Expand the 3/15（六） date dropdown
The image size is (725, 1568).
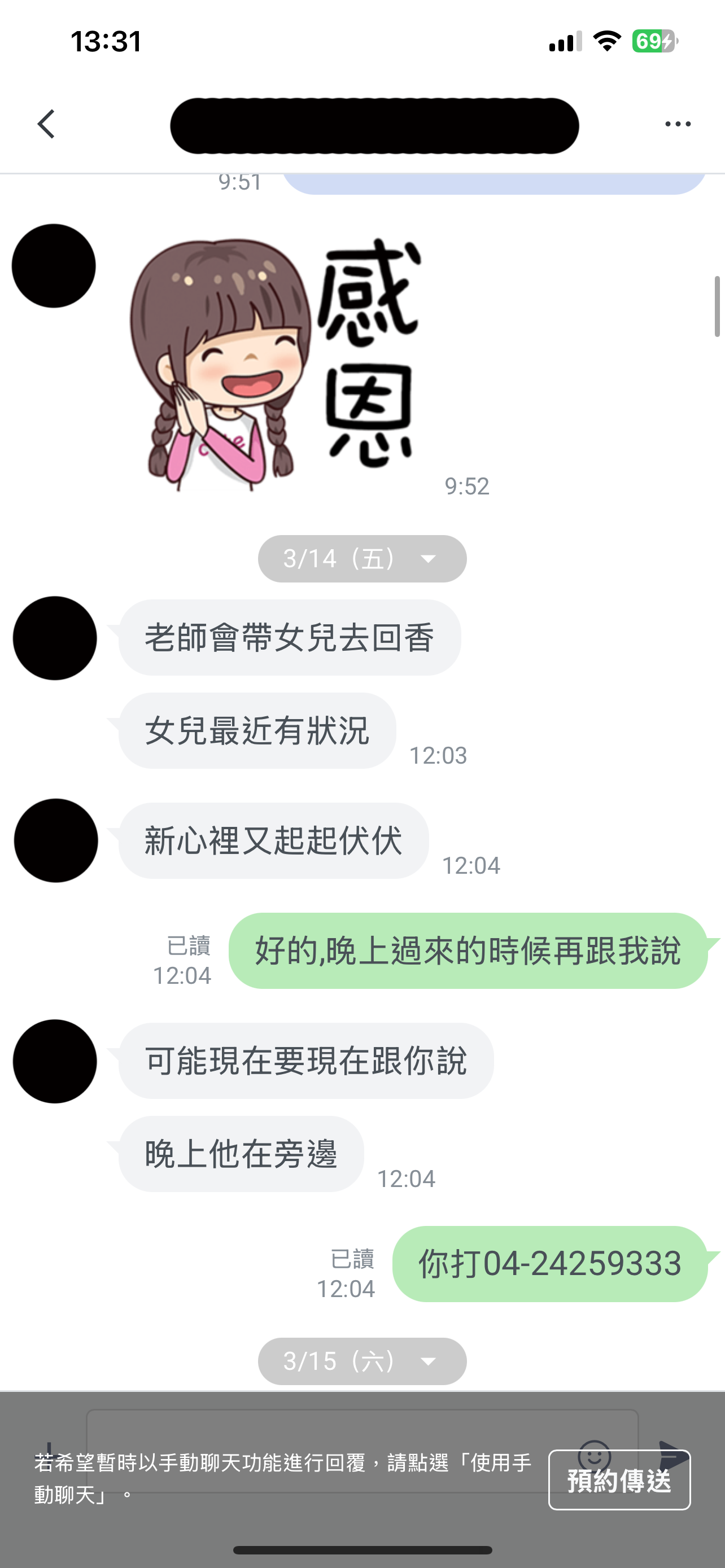[x=362, y=1361]
